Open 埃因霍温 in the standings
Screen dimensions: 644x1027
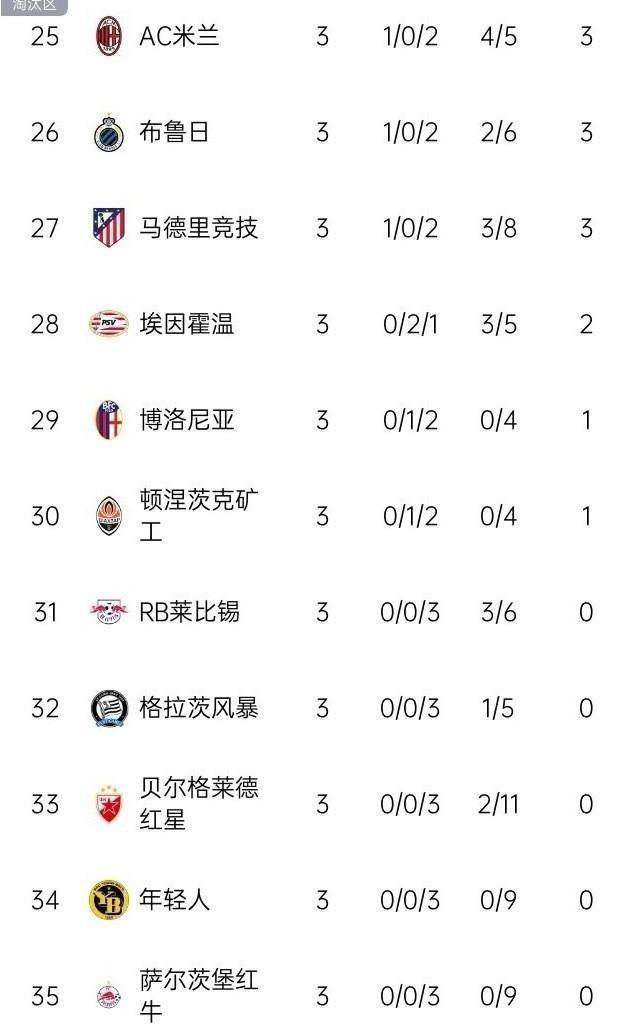point(186,324)
